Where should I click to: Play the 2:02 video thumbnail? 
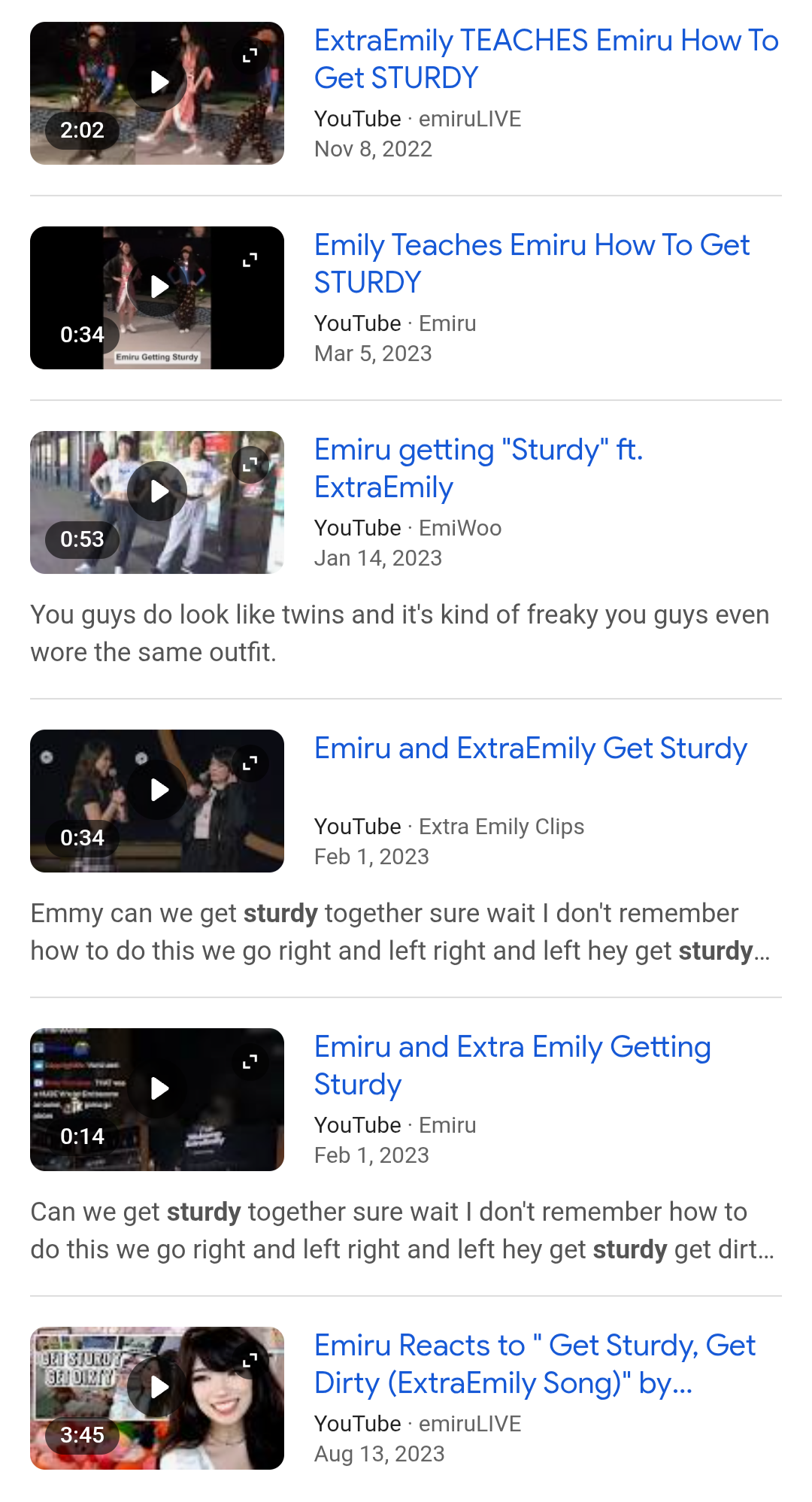point(157,82)
